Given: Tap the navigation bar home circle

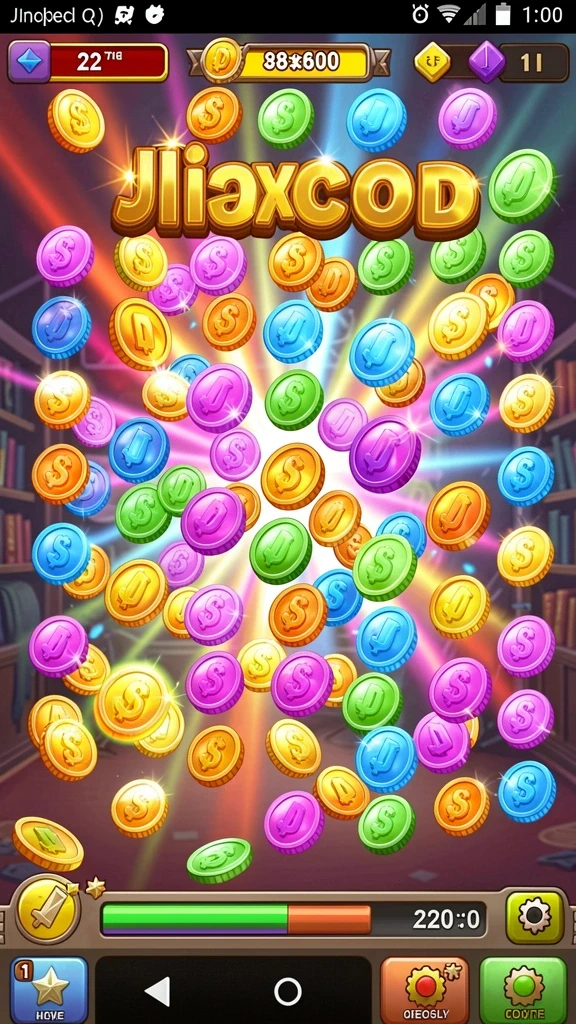Looking at the screenshot, I should (x=287, y=991).
